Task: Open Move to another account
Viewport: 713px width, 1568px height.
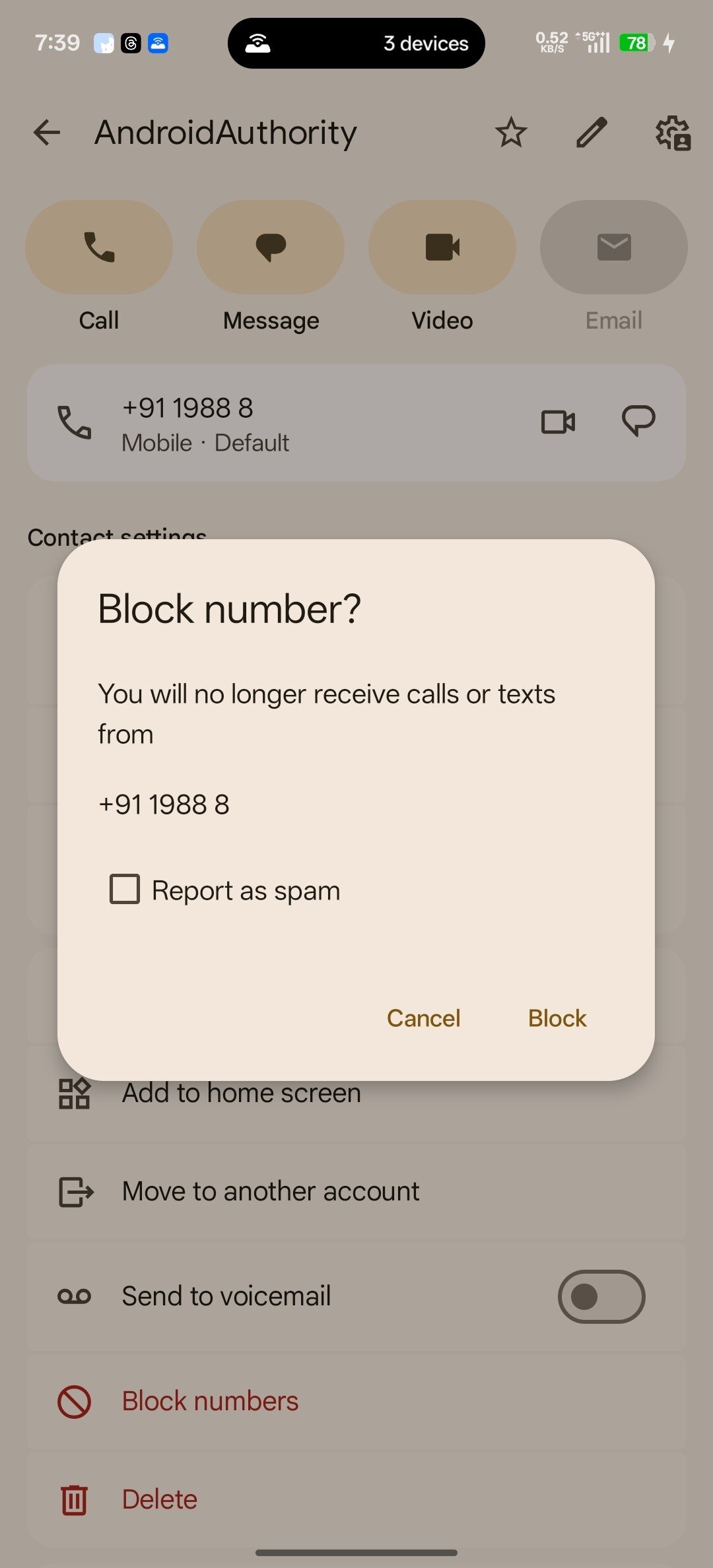Action: click(x=271, y=1192)
